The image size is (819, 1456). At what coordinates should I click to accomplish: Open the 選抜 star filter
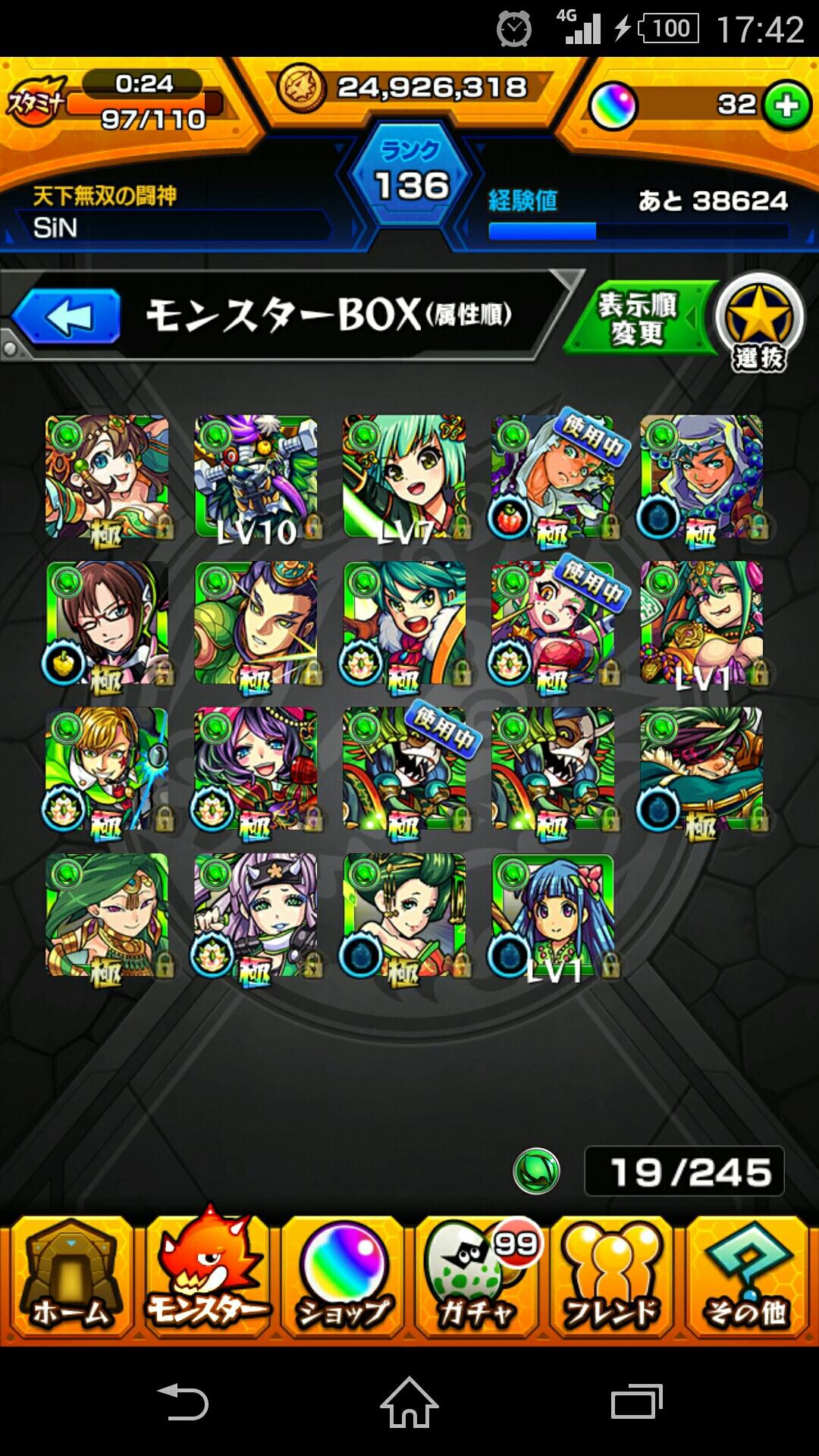(759, 322)
